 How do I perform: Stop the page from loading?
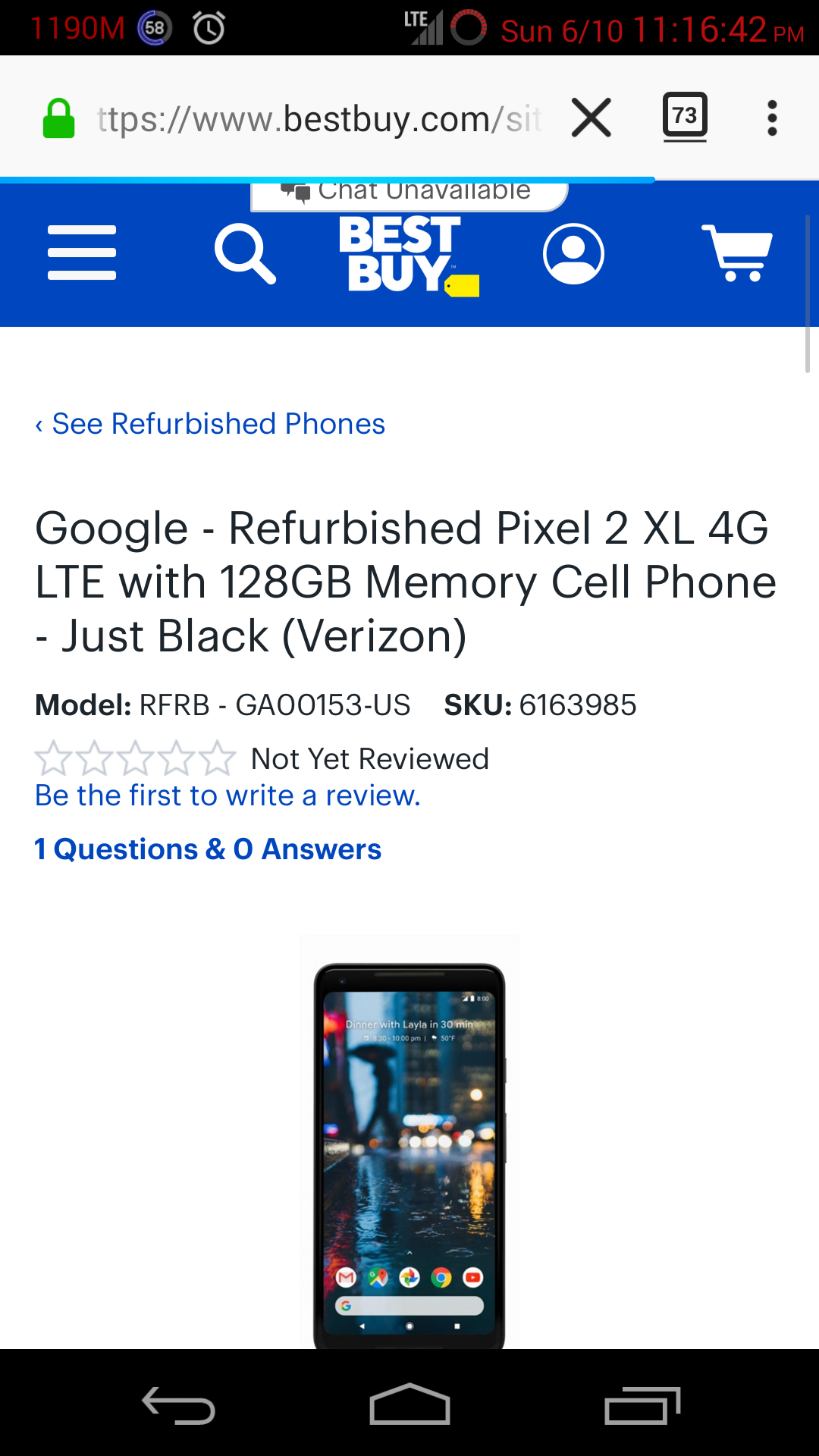click(591, 118)
